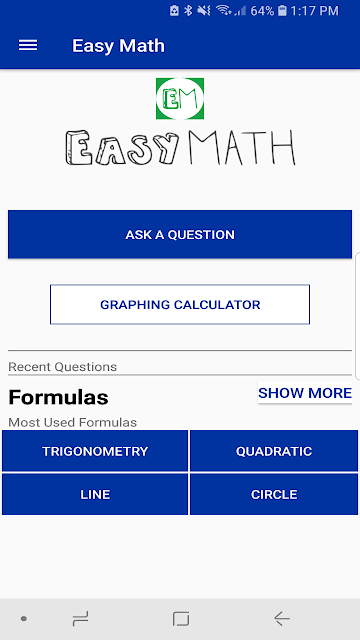Open Circle formulas
This screenshot has width=360, height=640.
(x=274, y=494)
